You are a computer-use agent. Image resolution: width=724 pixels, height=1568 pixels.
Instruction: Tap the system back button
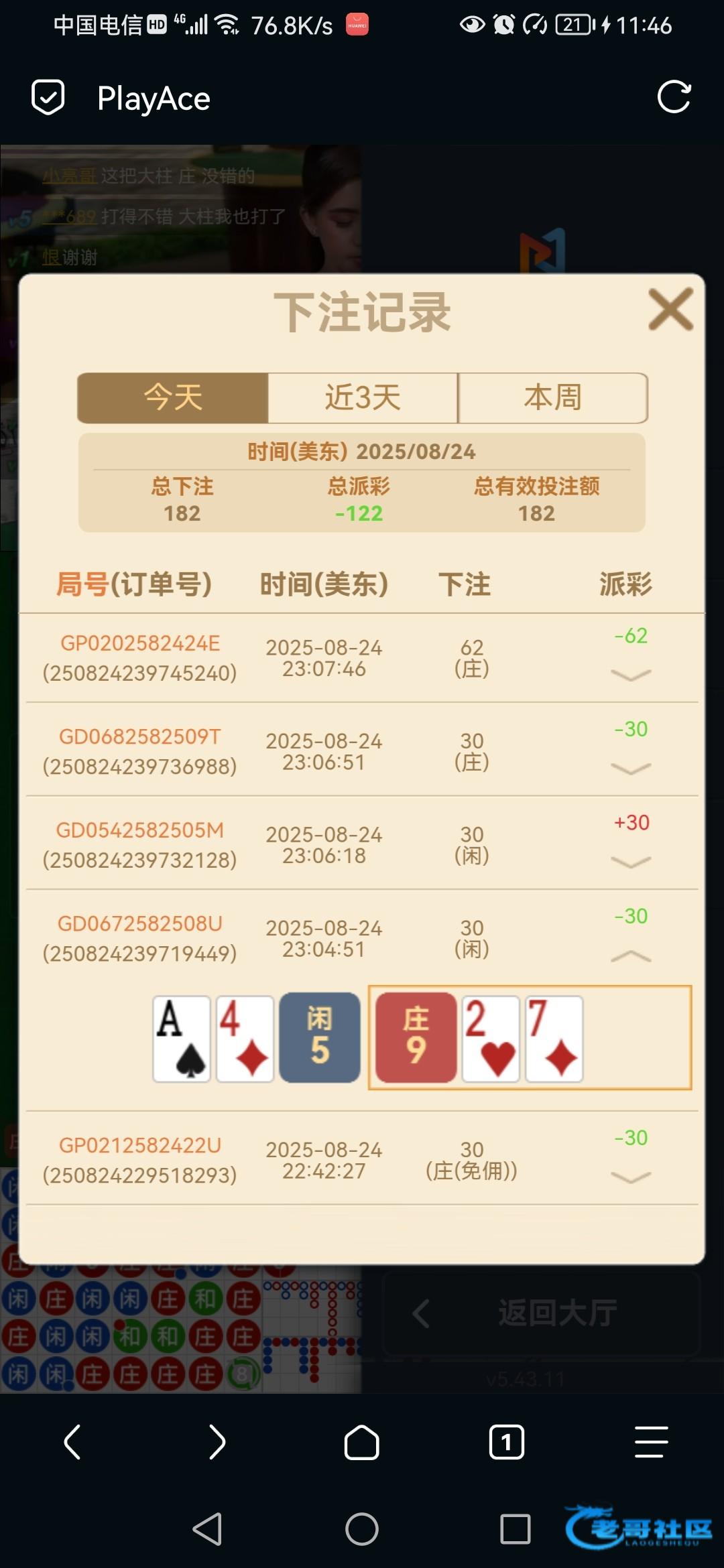pos(208,1530)
